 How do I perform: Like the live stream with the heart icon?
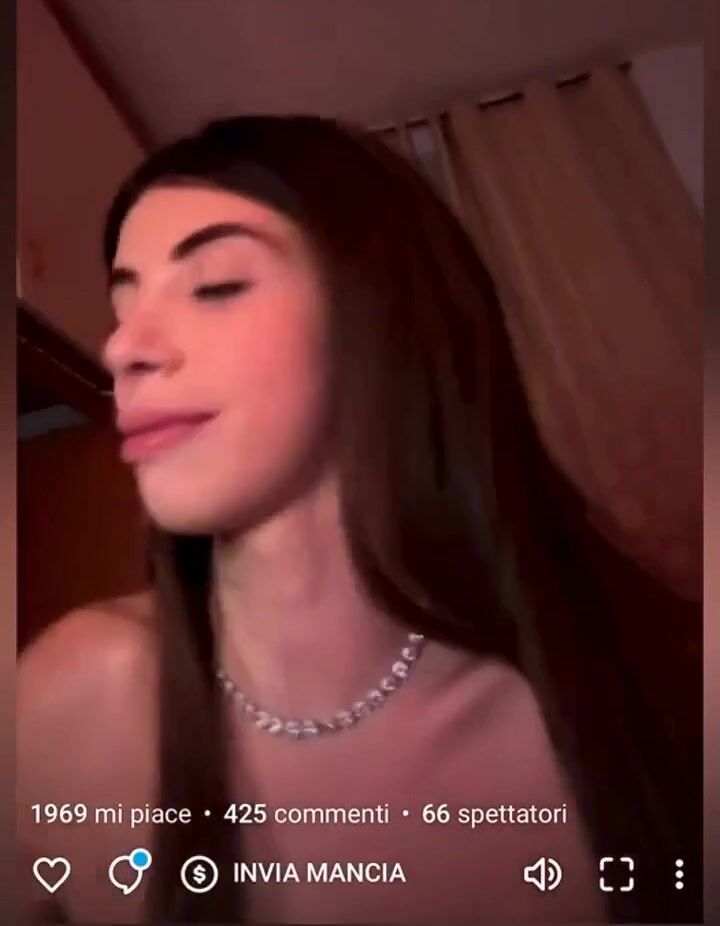tap(52, 874)
